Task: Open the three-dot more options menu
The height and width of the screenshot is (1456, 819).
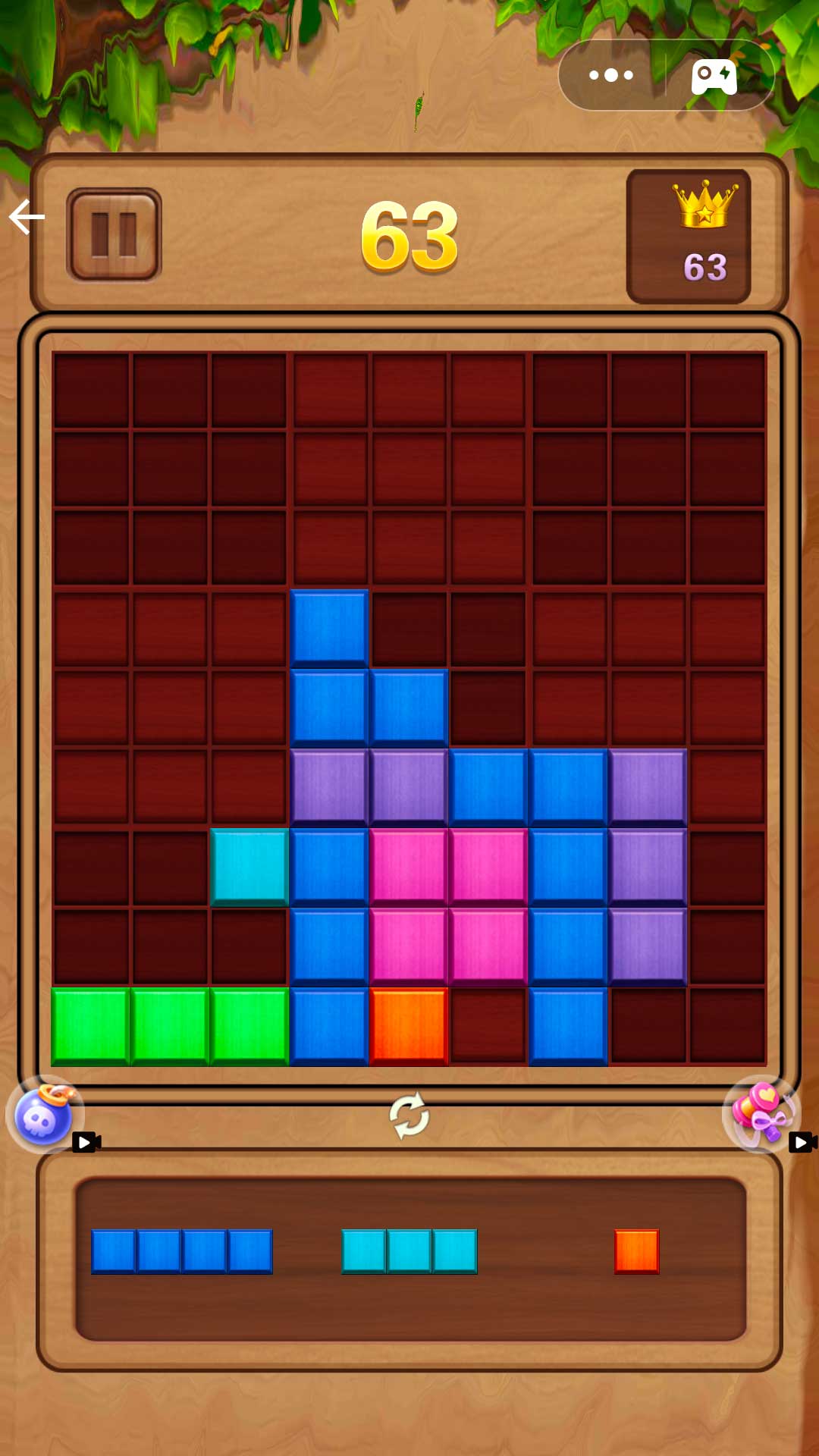Action: click(611, 75)
